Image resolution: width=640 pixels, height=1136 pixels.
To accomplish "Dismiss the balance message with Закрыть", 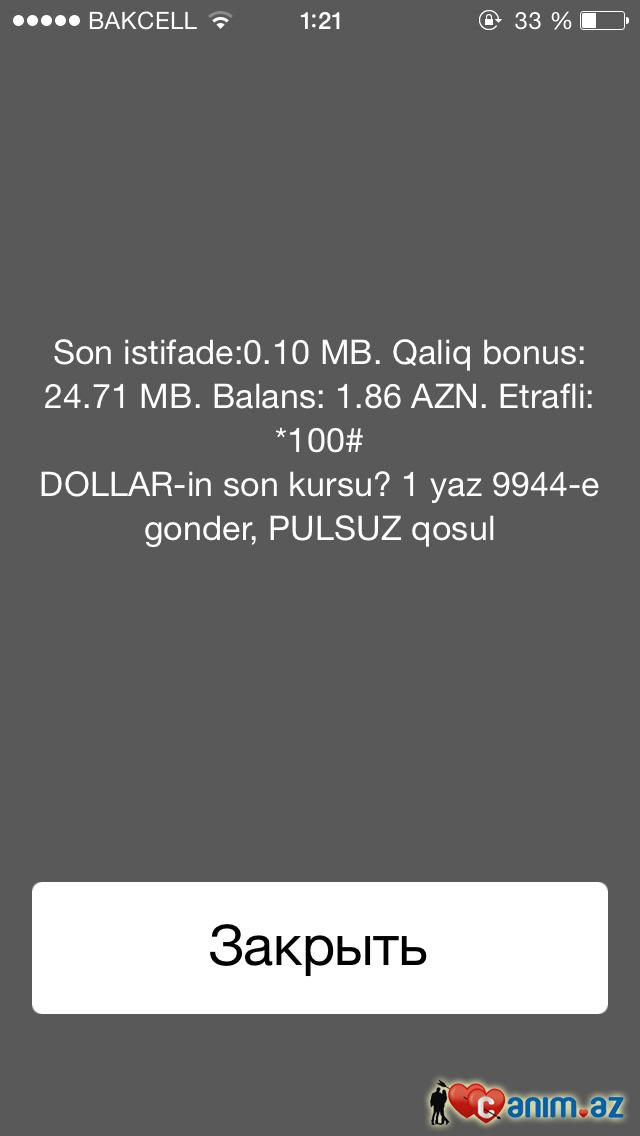I will pyautogui.click(x=319, y=947).
